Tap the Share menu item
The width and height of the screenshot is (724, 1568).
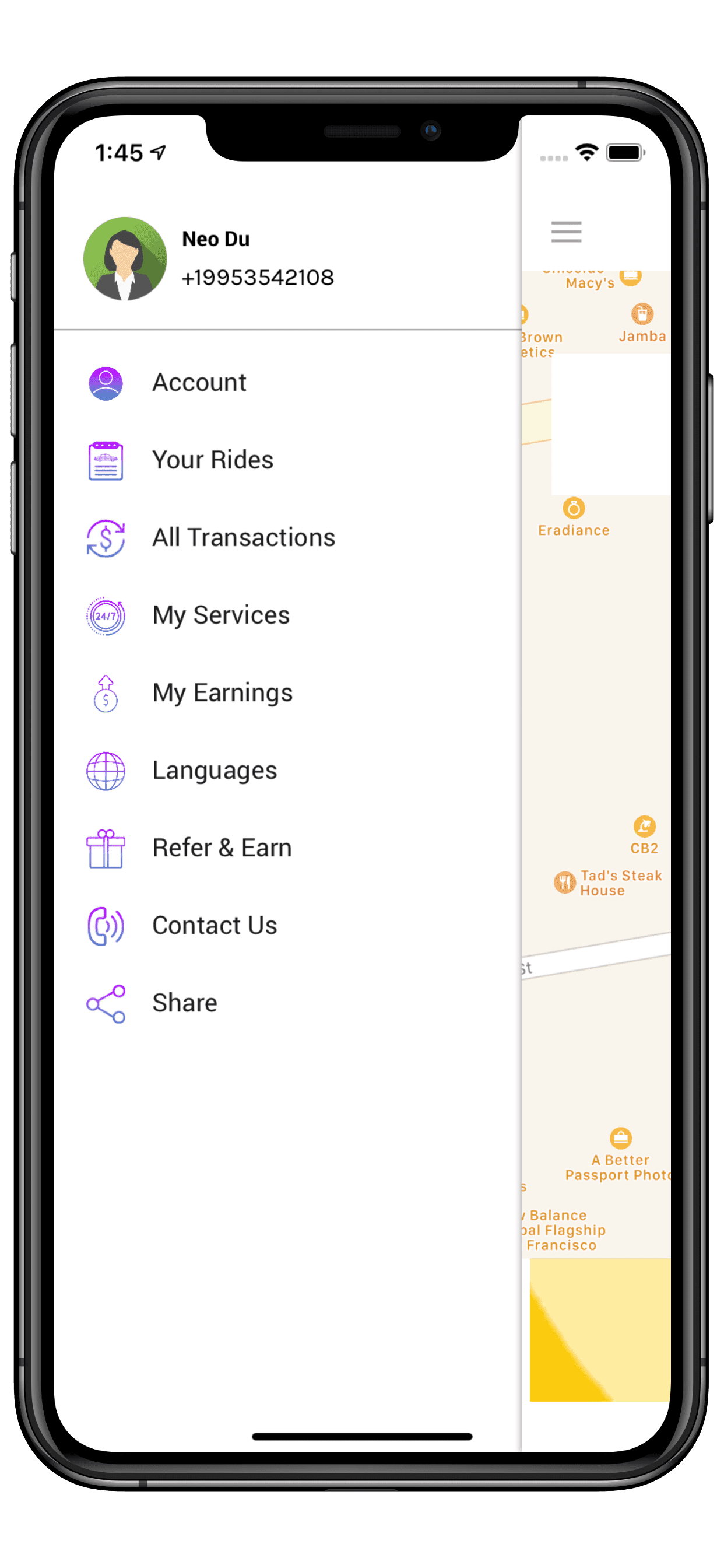tap(287, 1003)
